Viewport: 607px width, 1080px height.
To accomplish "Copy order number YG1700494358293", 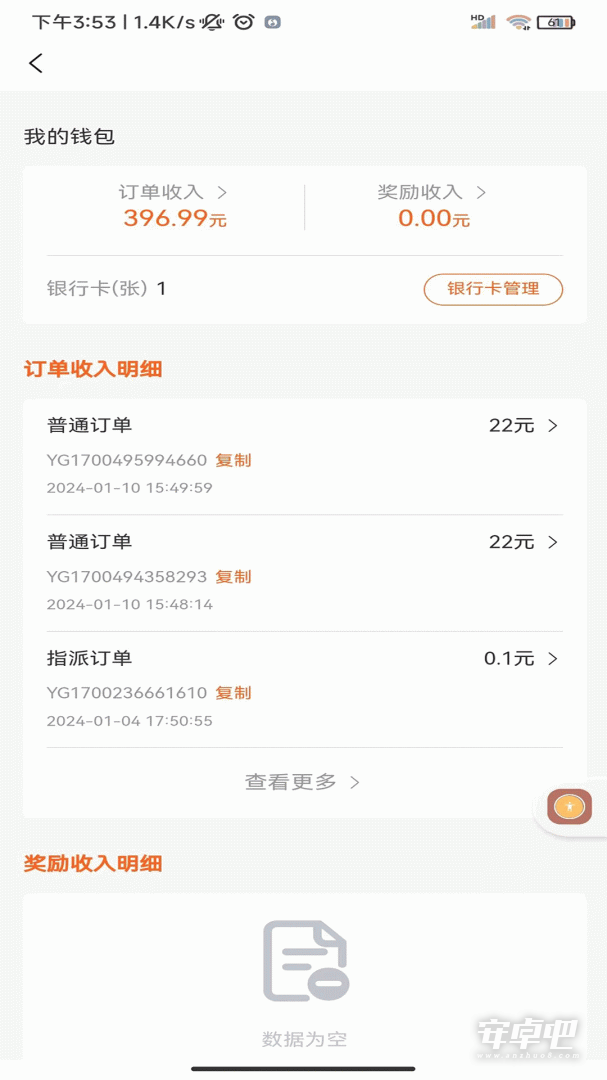I will [234, 577].
